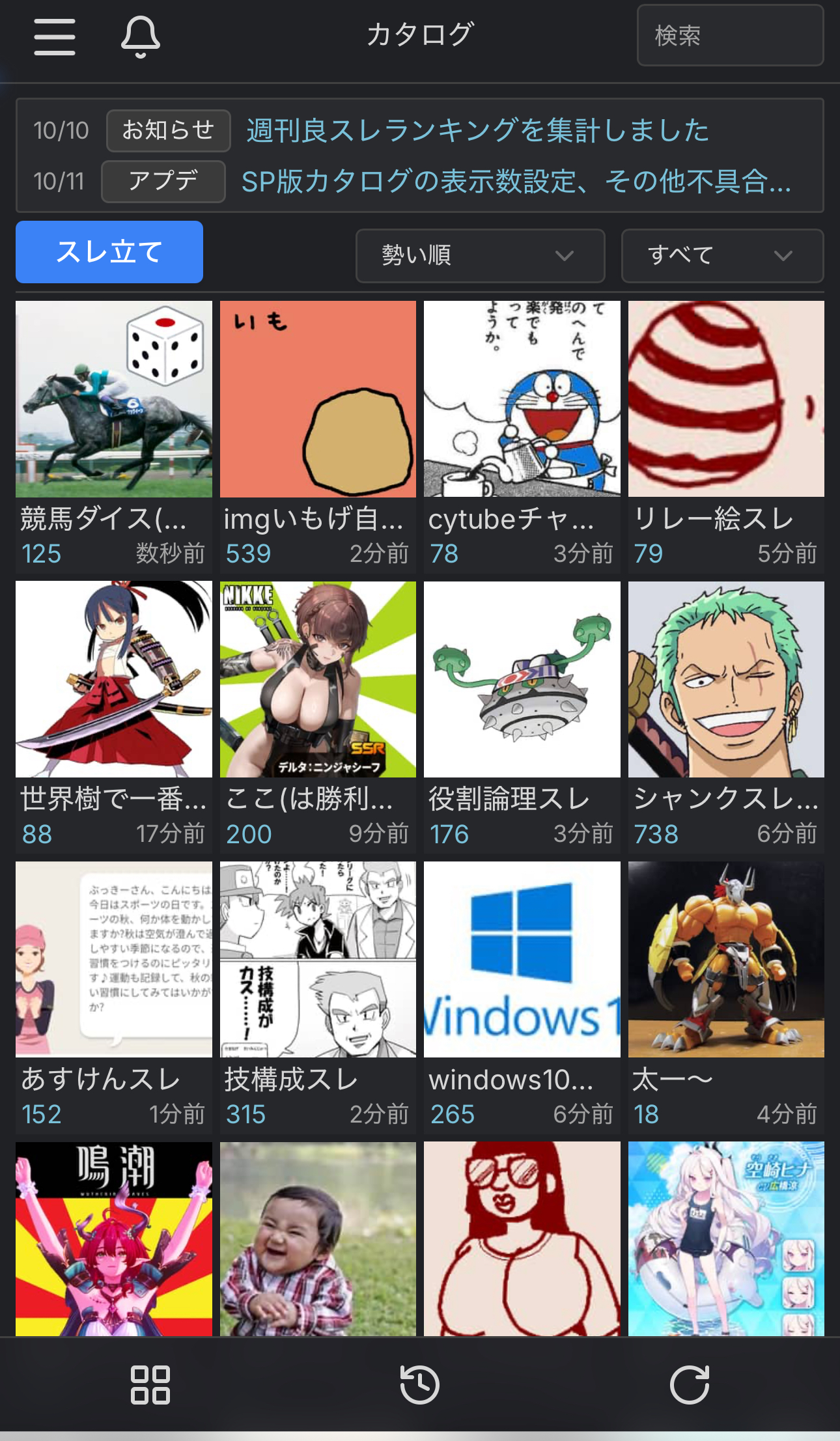Open the imgいもげ thread
840x1441 pixels.
(x=318, y=399)
